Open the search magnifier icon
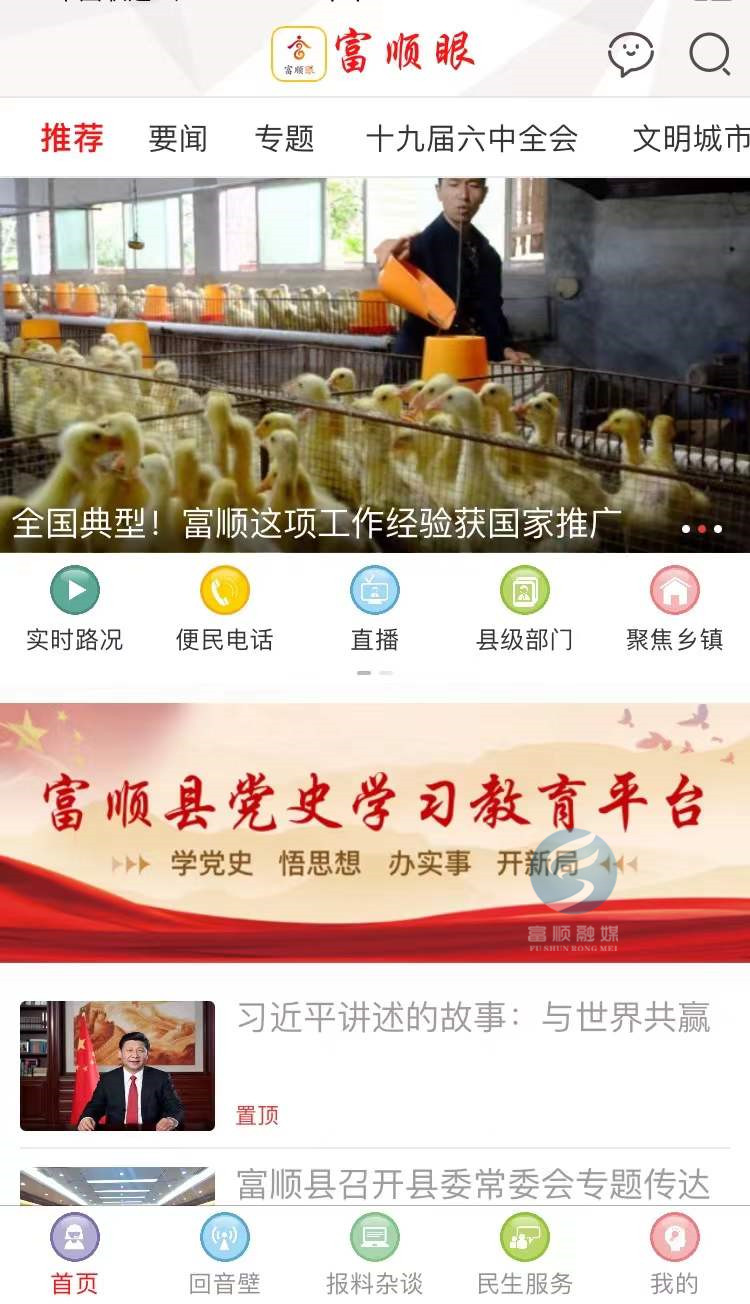The height and width of the screenshot is (1304, 750). pos(710,54)
